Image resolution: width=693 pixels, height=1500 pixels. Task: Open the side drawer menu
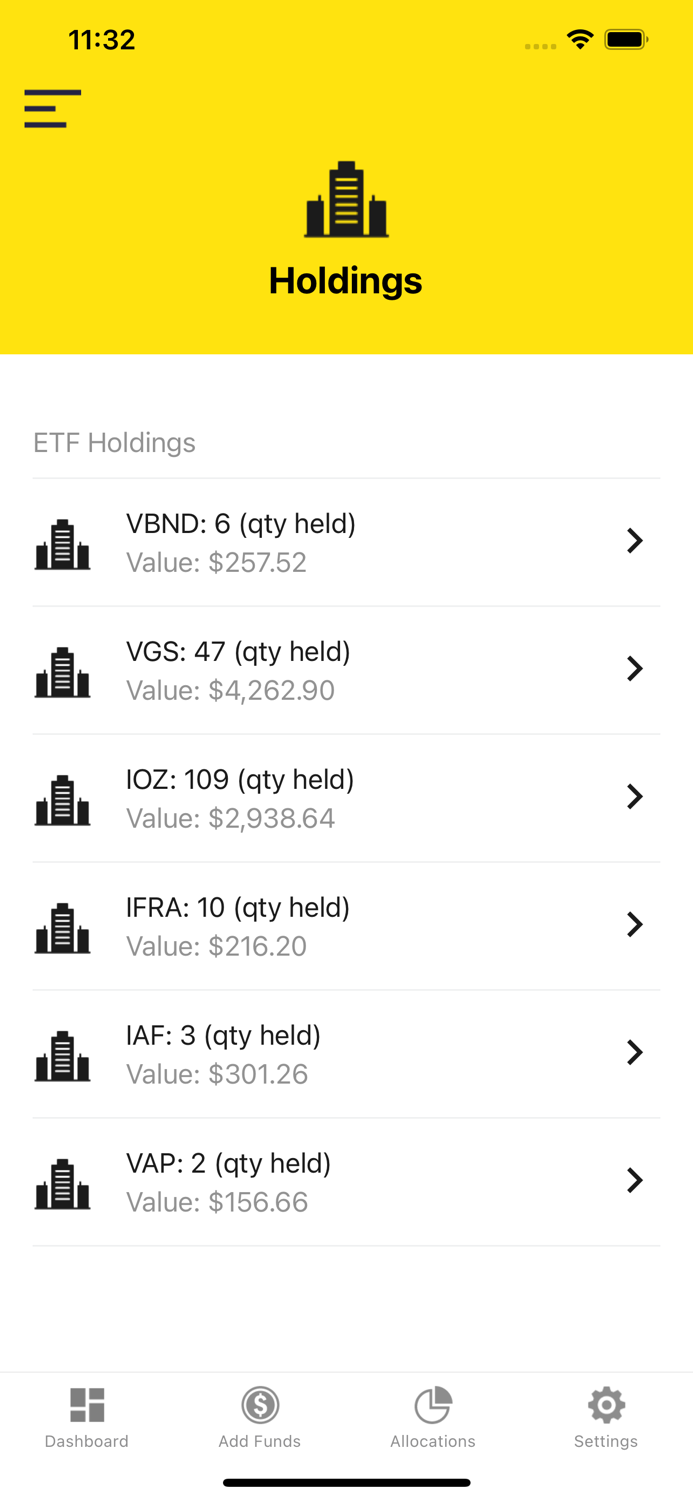tap(52, 108)
